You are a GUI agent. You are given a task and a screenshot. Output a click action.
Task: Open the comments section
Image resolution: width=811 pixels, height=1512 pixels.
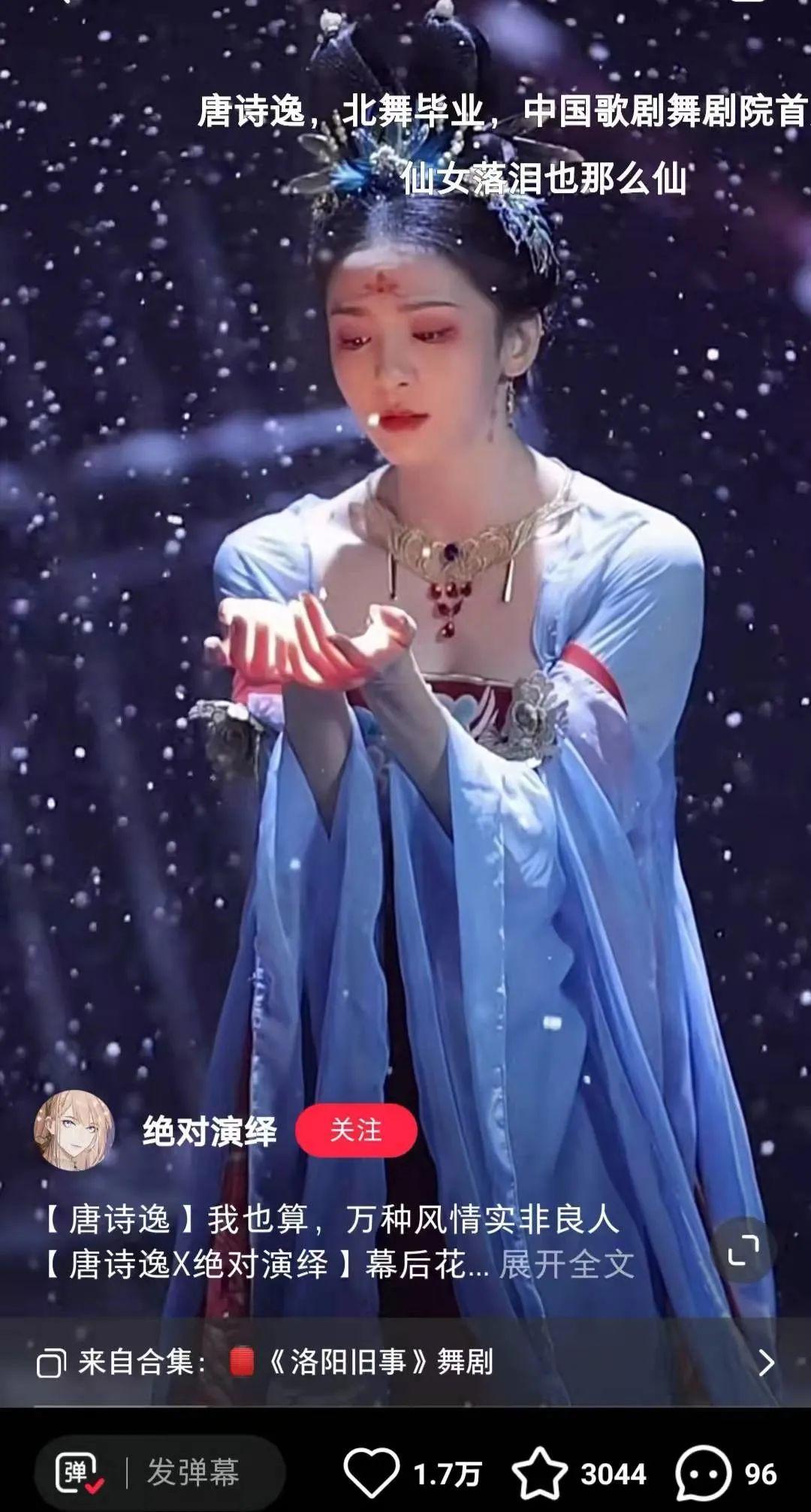click(x=703, y=1473)
